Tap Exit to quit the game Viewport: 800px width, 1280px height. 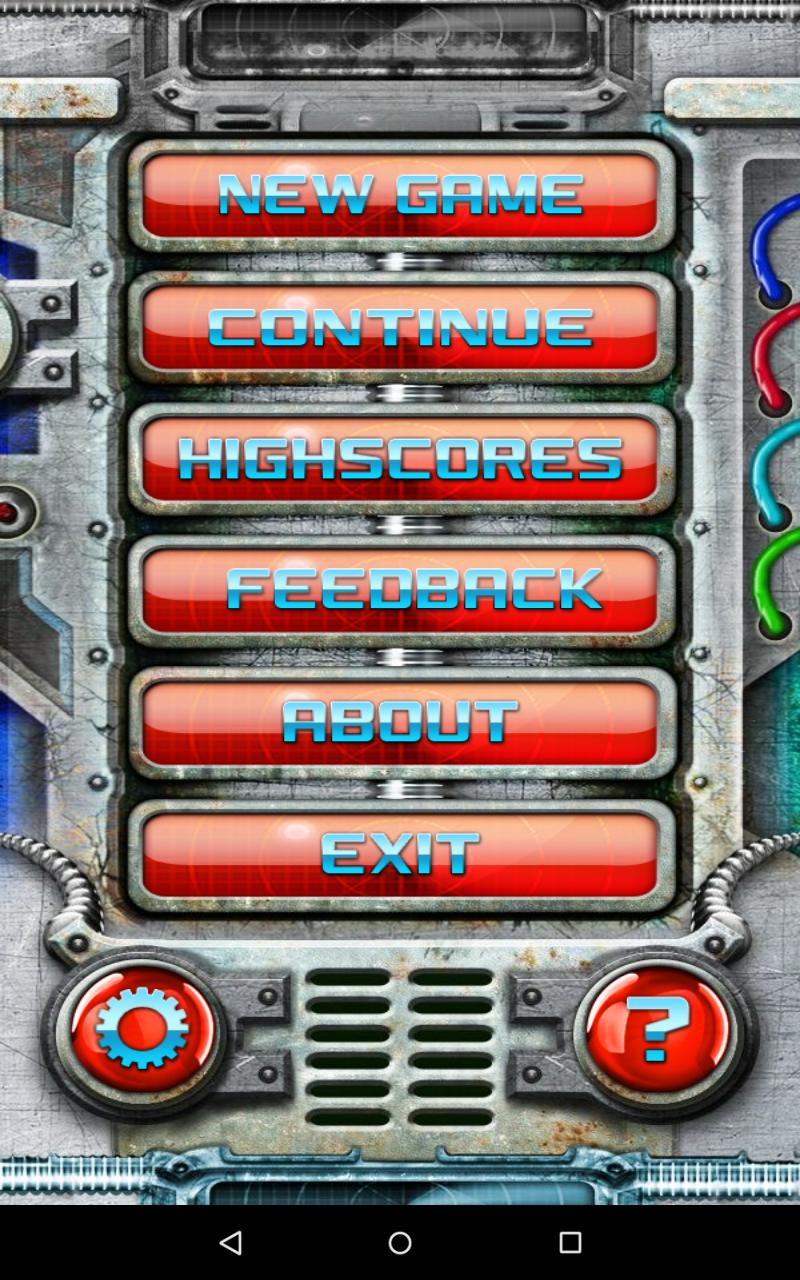(401, 855)
